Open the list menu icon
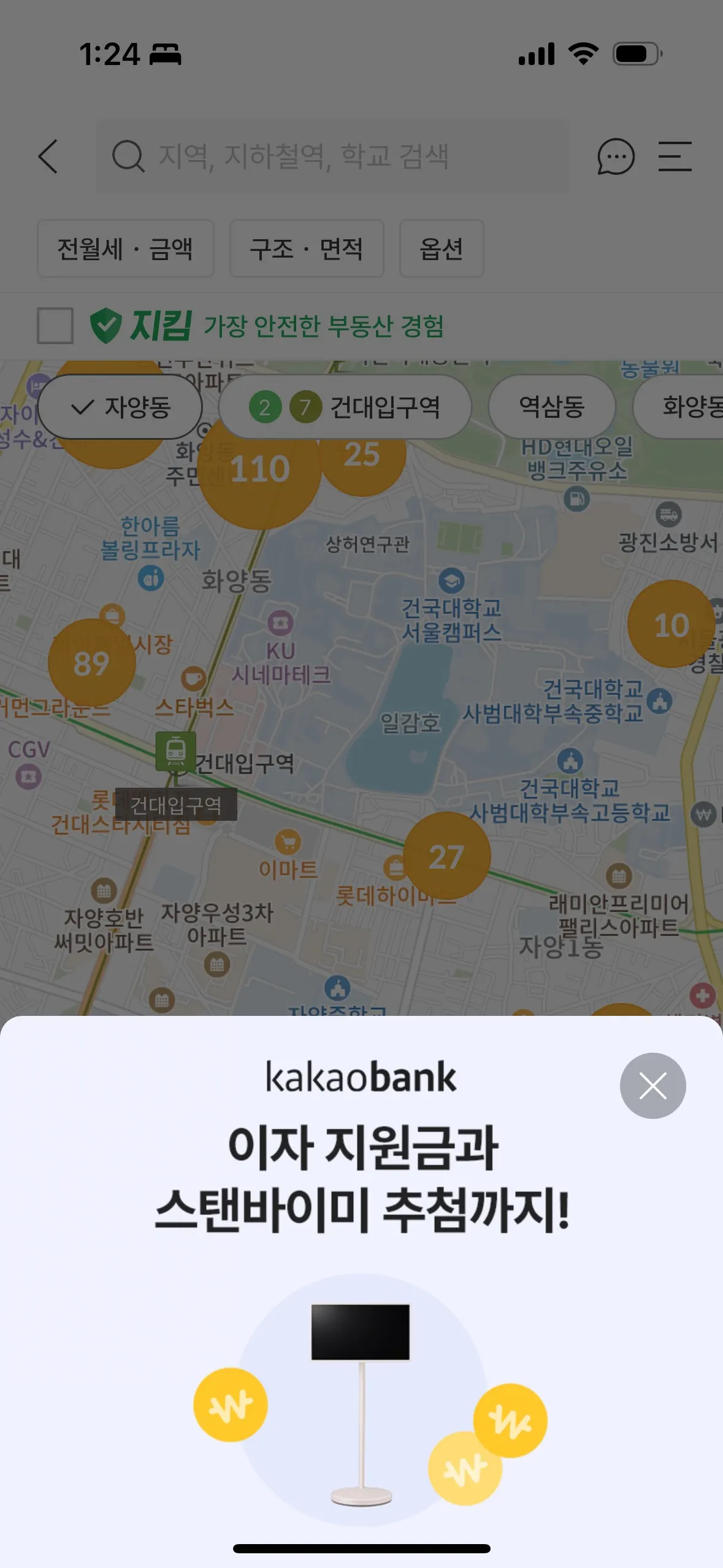Image resolution: width=723 pixels, height=1568 pixels. pos(675,156)
